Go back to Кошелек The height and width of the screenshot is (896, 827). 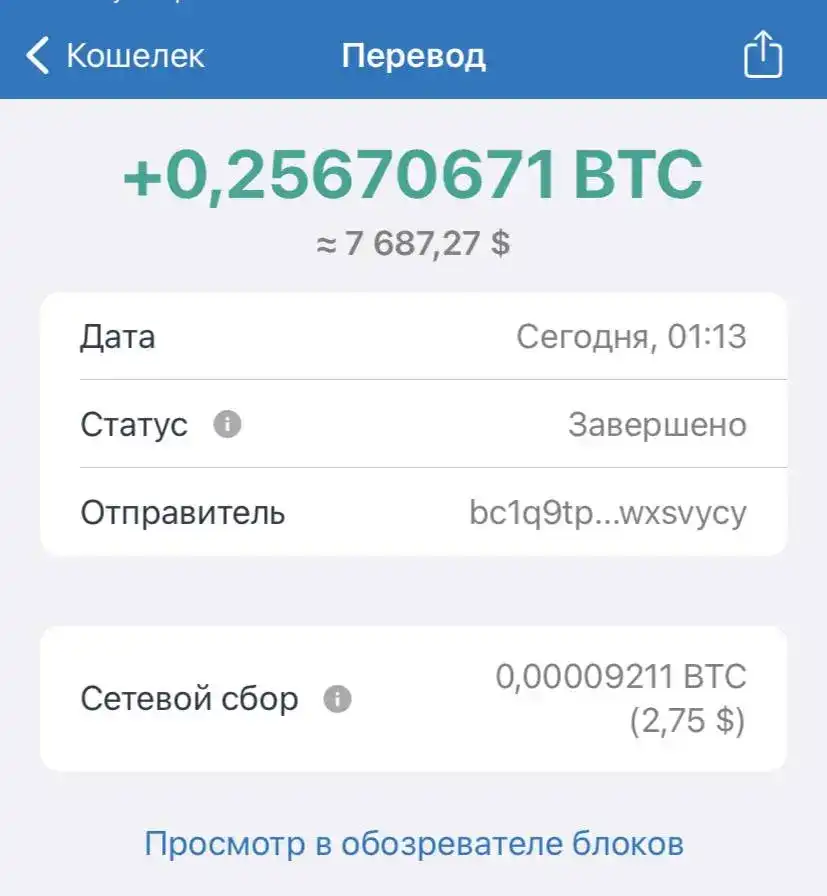click(115, 55)
